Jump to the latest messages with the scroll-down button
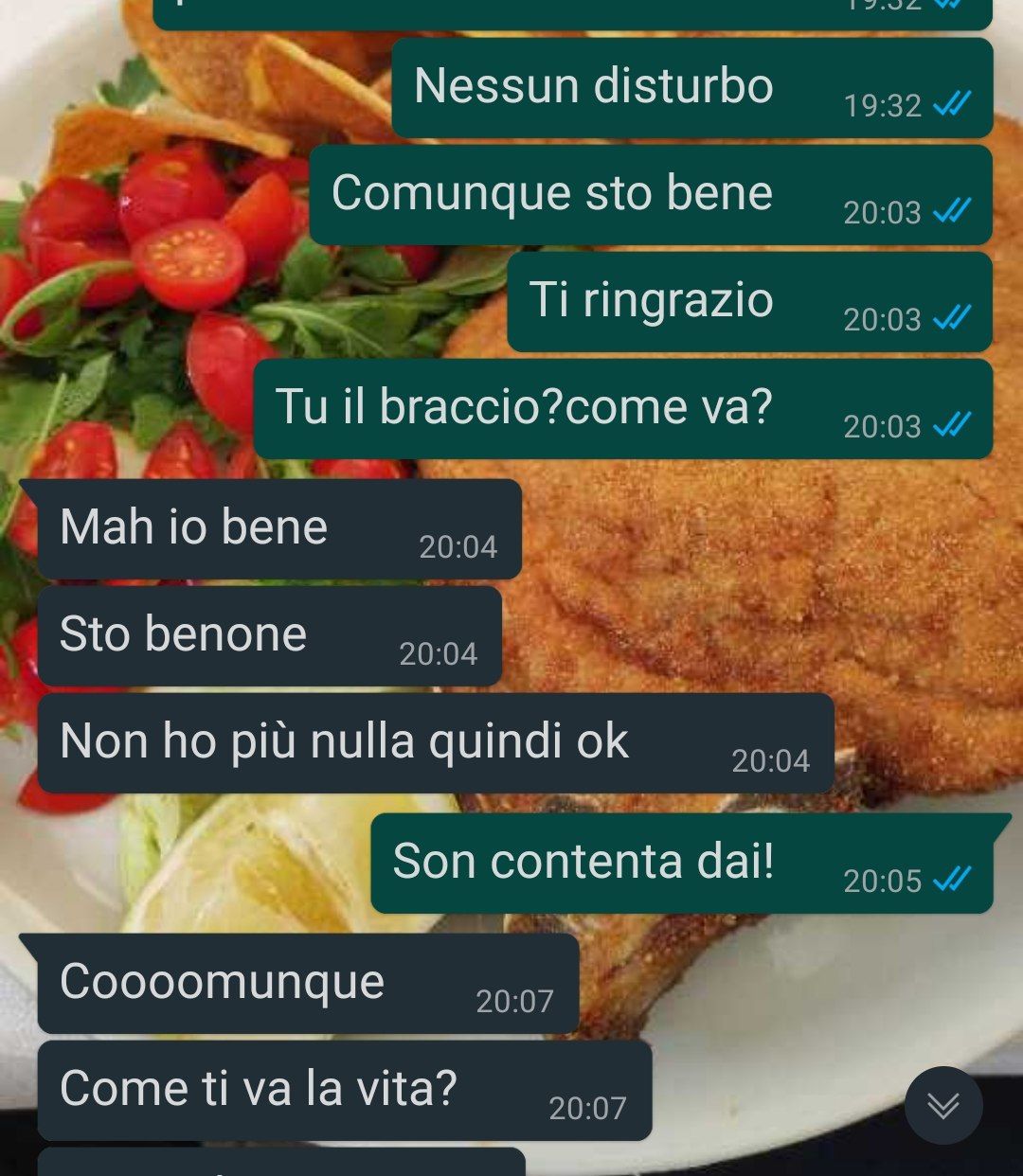 coord(942,1105)
